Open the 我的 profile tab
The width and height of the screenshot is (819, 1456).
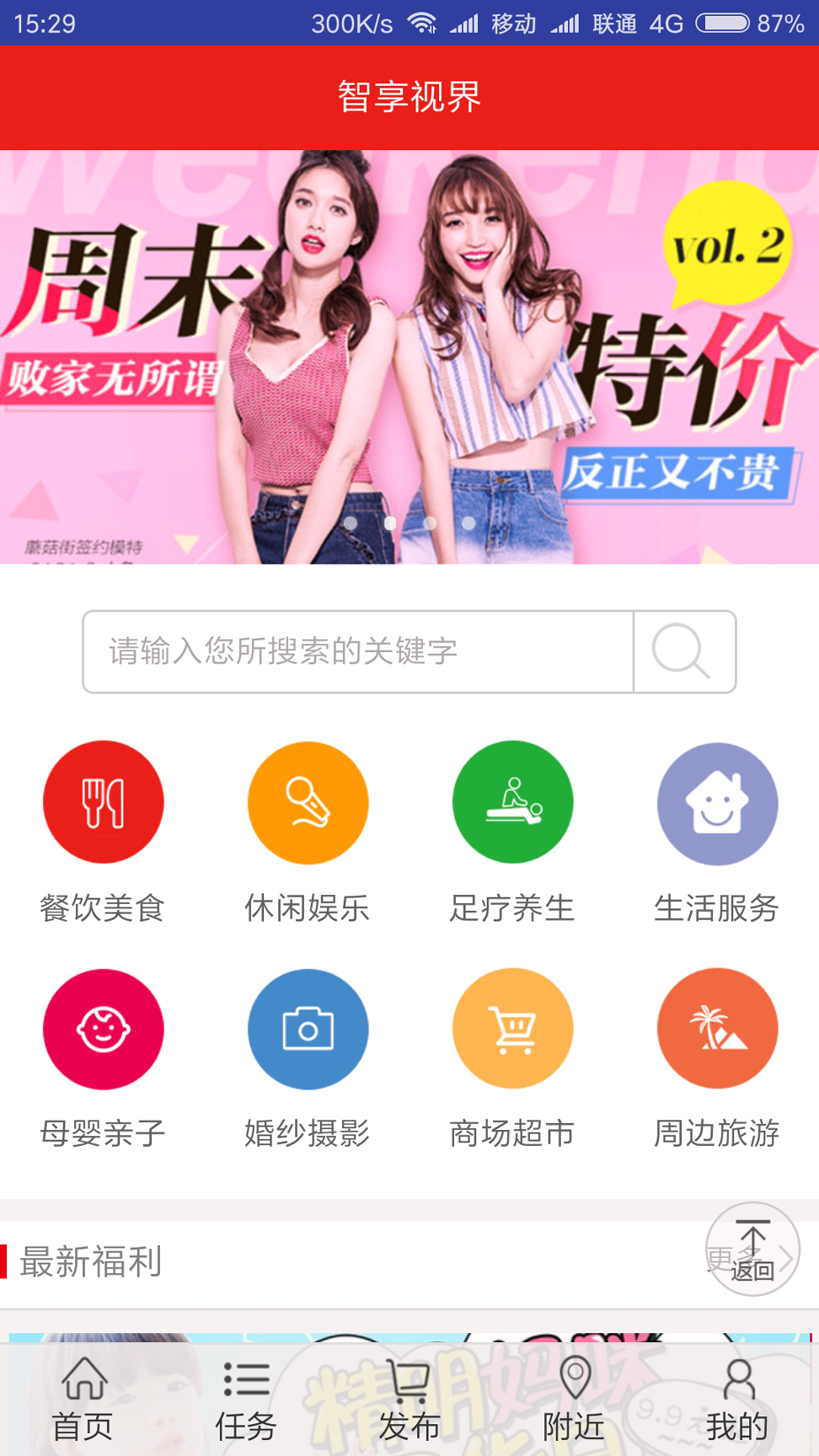pyautogui.click(x=737, y=1400)
